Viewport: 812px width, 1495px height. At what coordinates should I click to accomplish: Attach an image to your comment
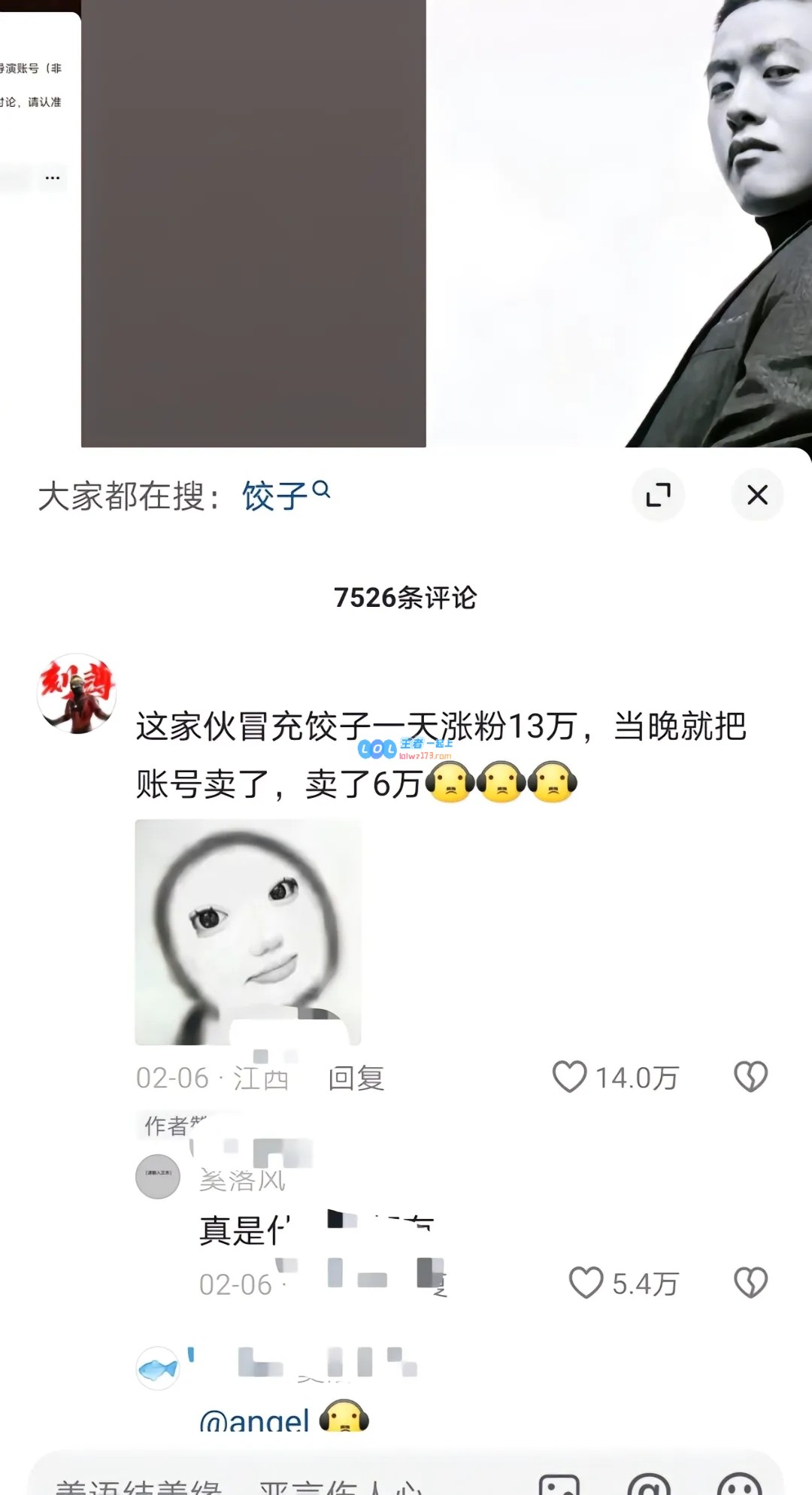coord(559,1484)
